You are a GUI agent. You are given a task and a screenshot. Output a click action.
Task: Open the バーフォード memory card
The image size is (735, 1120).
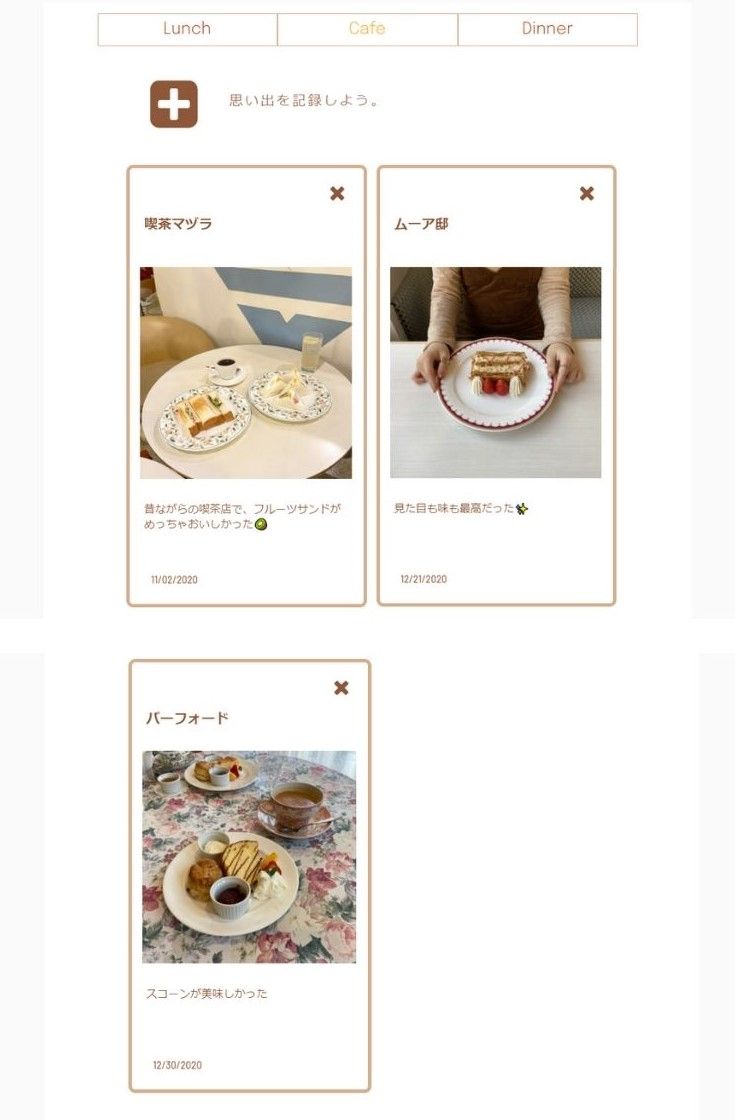click(x=249, y=857)
